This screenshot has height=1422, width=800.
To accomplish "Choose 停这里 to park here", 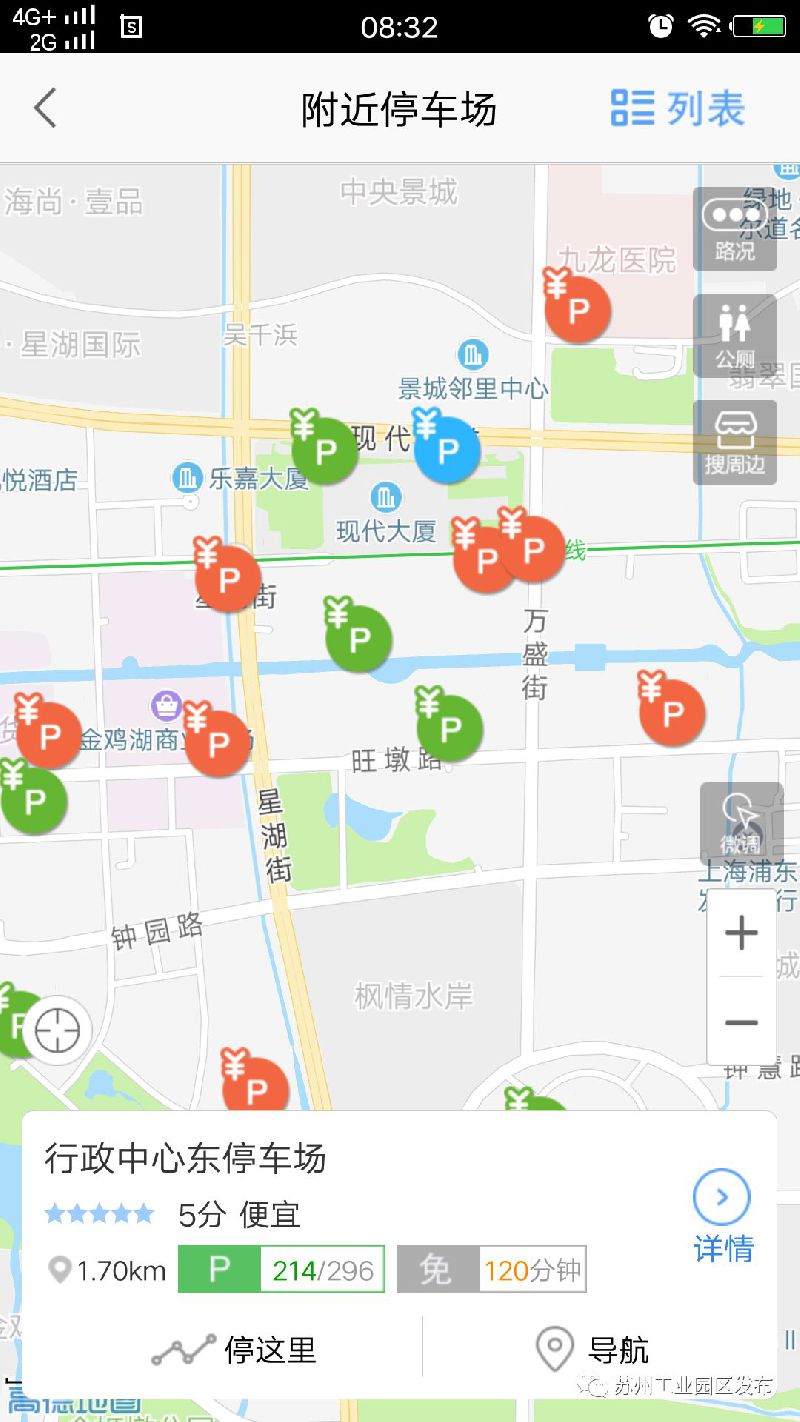I will 234,1350.
